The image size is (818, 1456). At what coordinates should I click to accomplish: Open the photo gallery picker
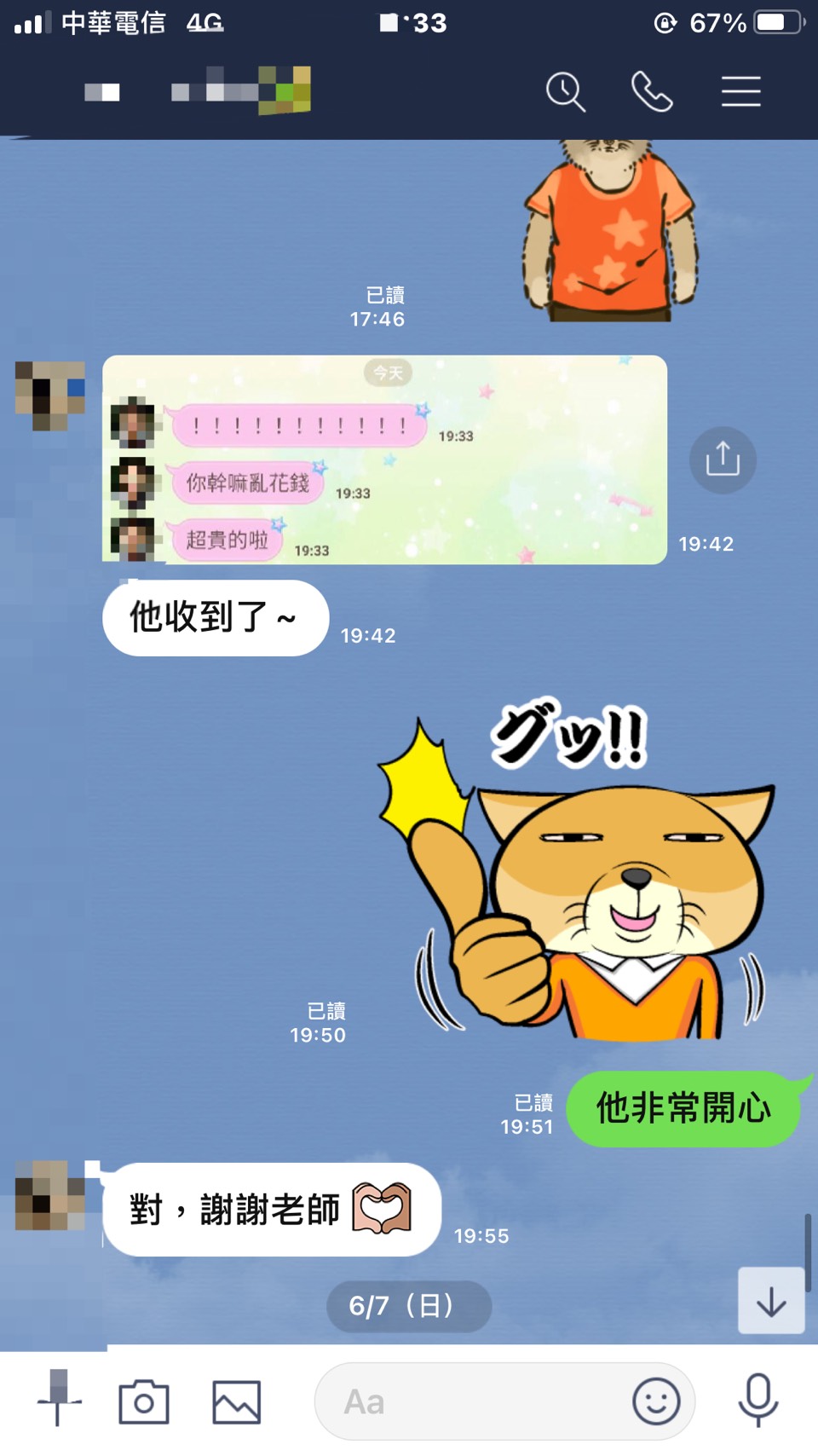236,1401
